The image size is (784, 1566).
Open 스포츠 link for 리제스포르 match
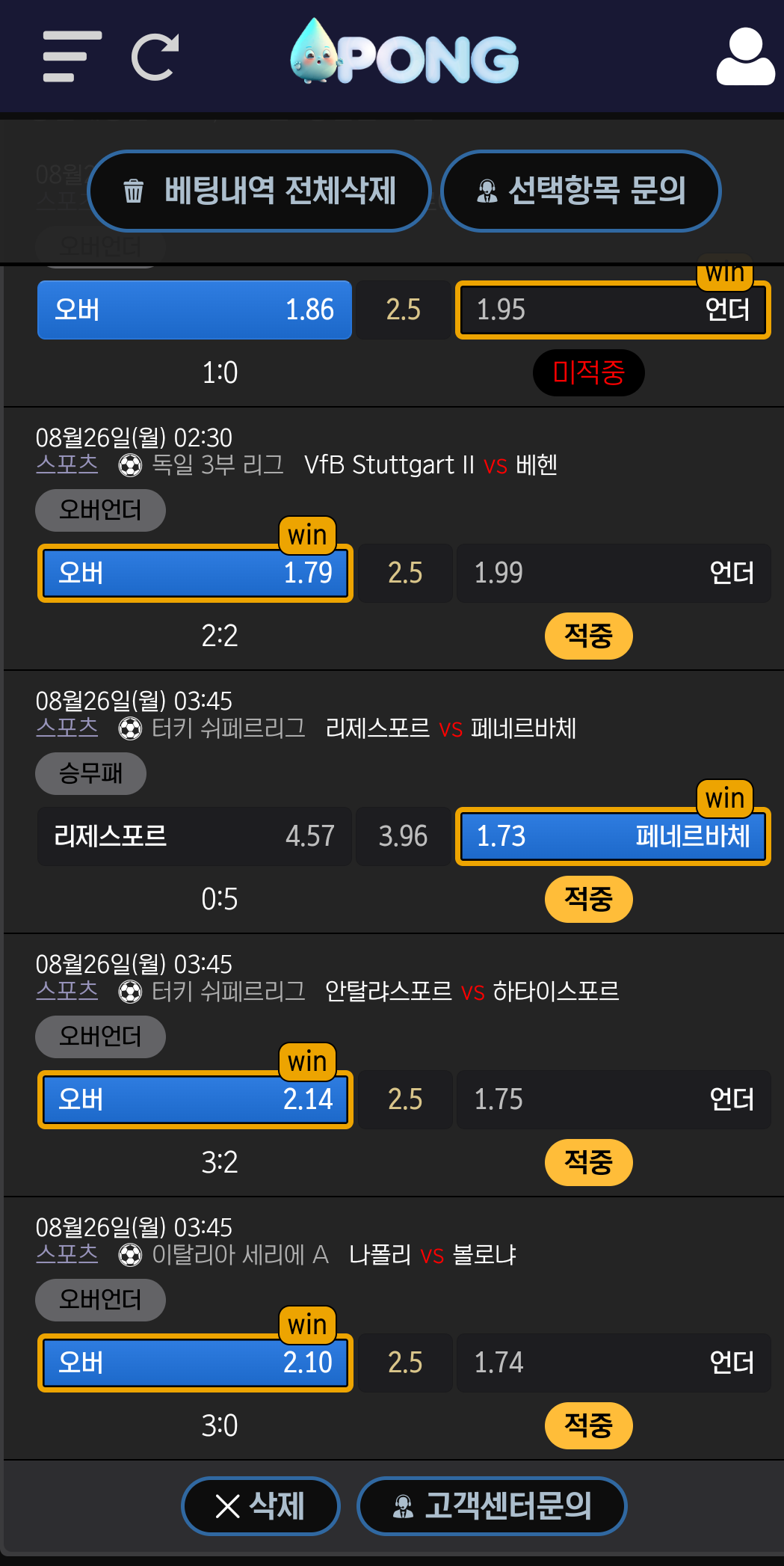[x=67, y=727]
